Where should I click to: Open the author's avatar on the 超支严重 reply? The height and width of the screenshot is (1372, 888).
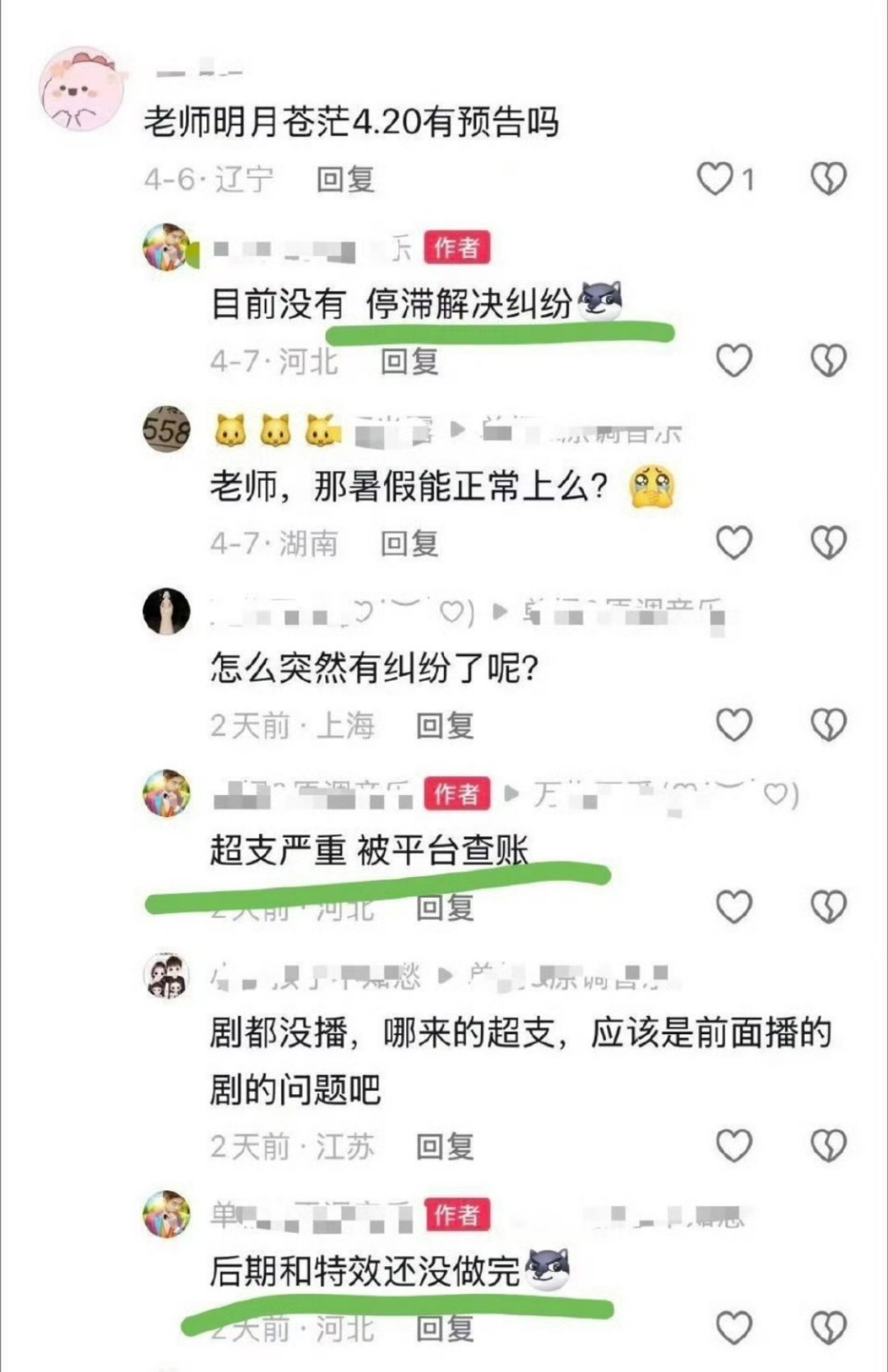[x=166, y=793]
